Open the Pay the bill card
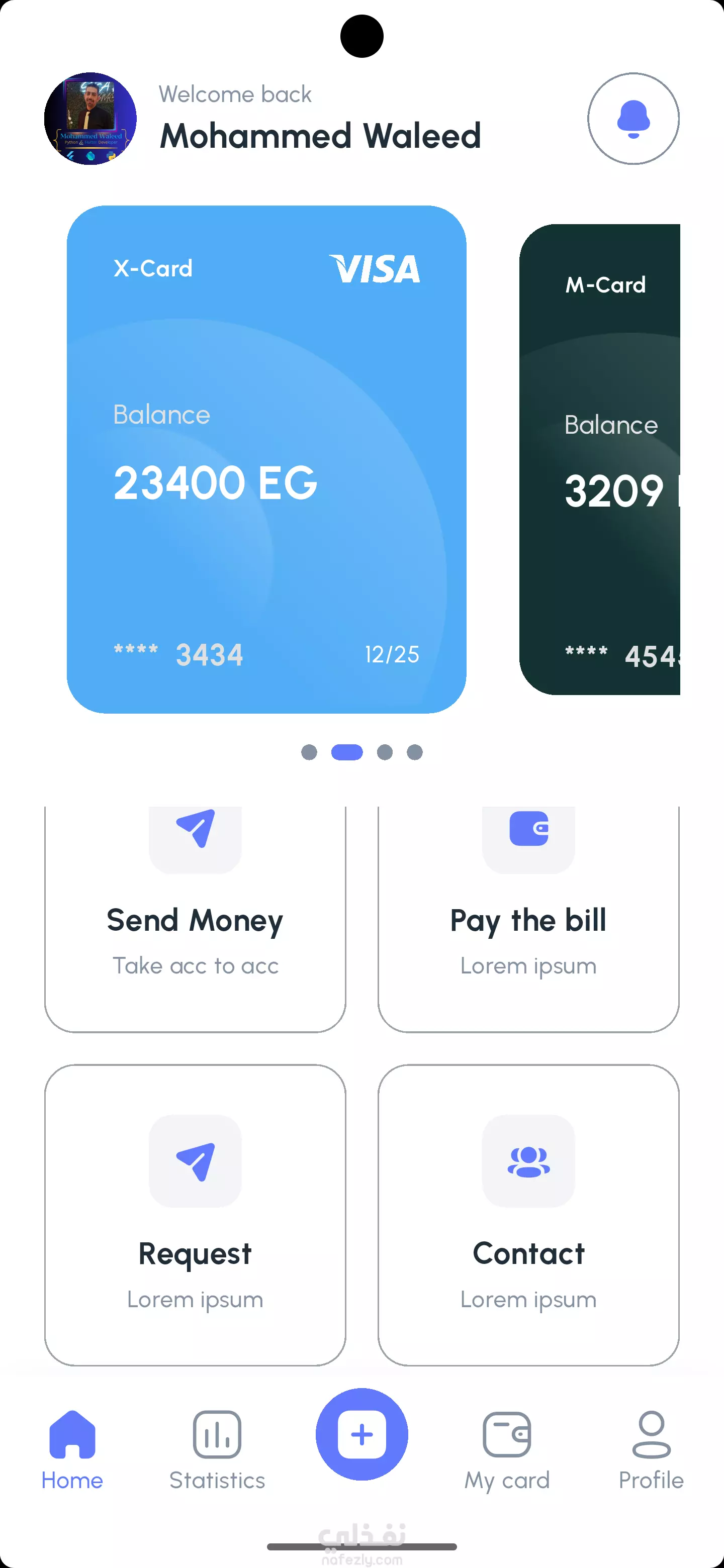The width and height of the screenshot is (724, 1568). [528, 919]
